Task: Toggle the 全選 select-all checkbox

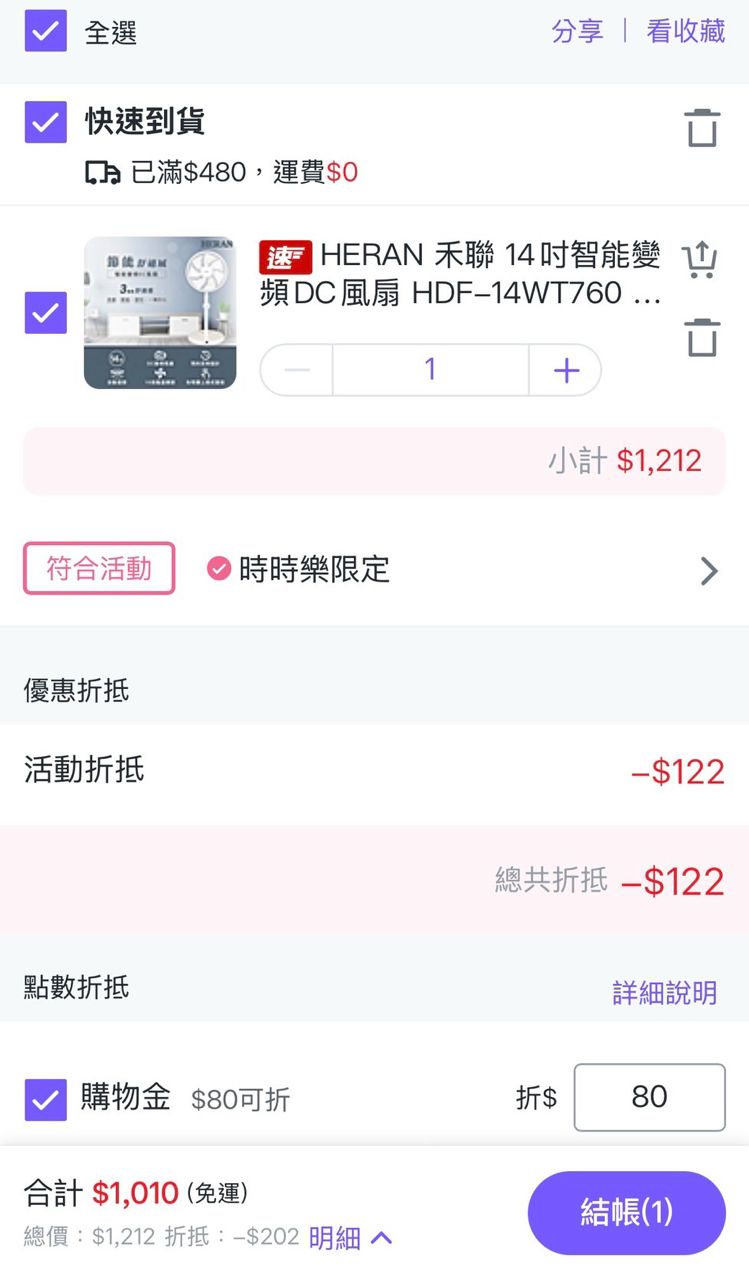Action: click(x=45, y=32)
